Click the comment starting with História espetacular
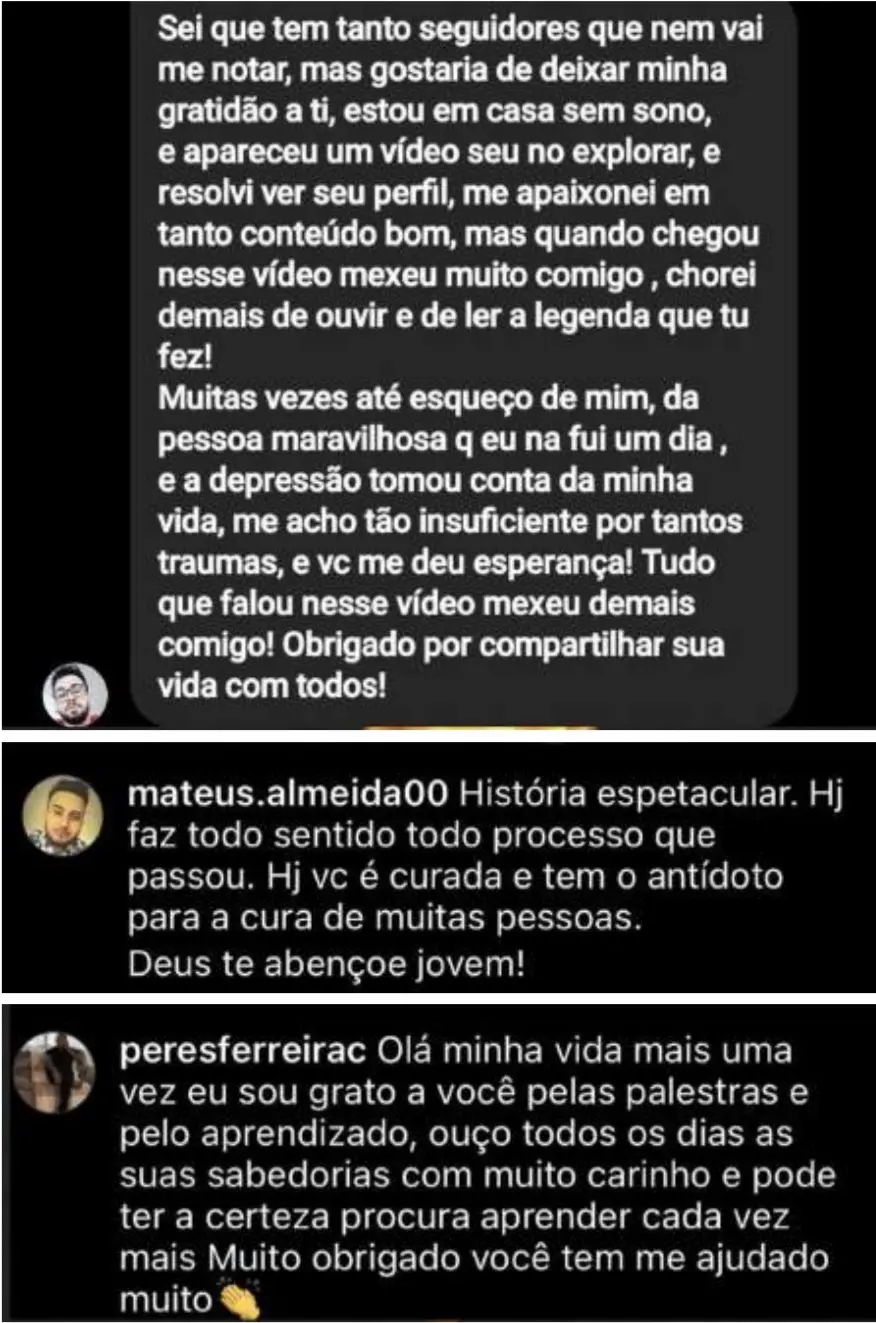The width and height of the screenshot is (876, 1323). (x=480, y=875)
